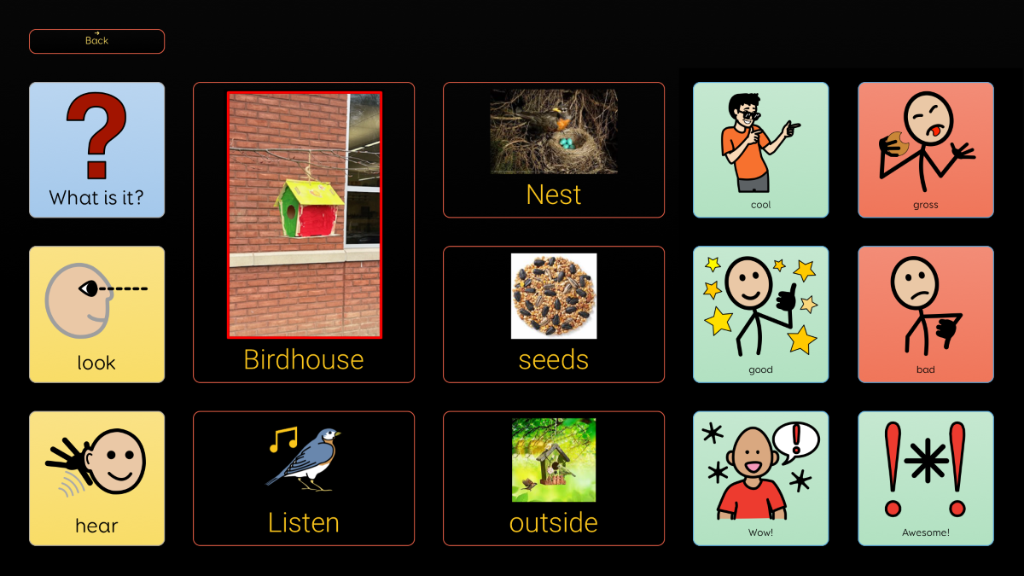Choose the 'bad' thumbs-down tile
This screenshot has height=576, width=1024.
pyautogui.click(x=925, y=314)
